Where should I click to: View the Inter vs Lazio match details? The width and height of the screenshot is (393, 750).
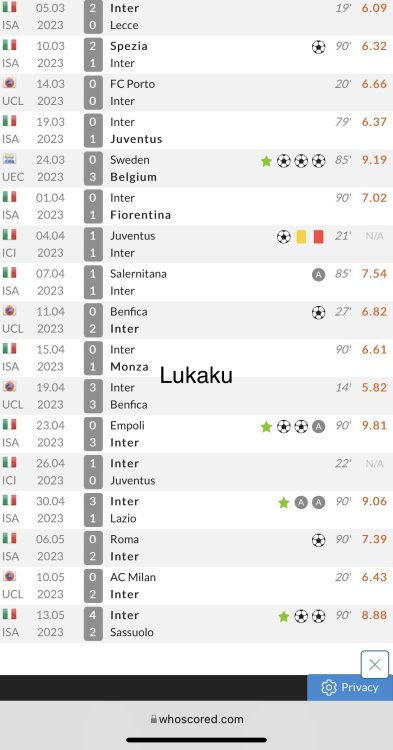[x=196, y=510]
